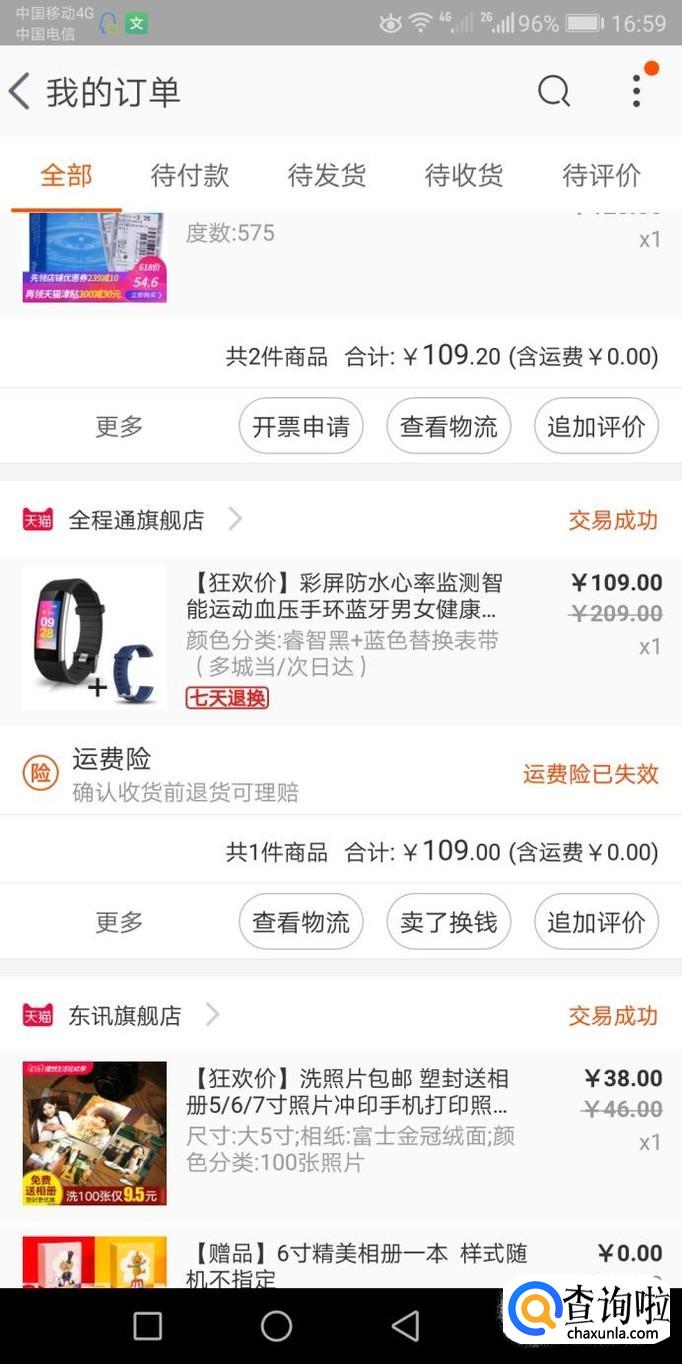View logistics for the 109.20 order
Image resolution: width=682 pixels, height=1364 pixels.
(449, 426)
